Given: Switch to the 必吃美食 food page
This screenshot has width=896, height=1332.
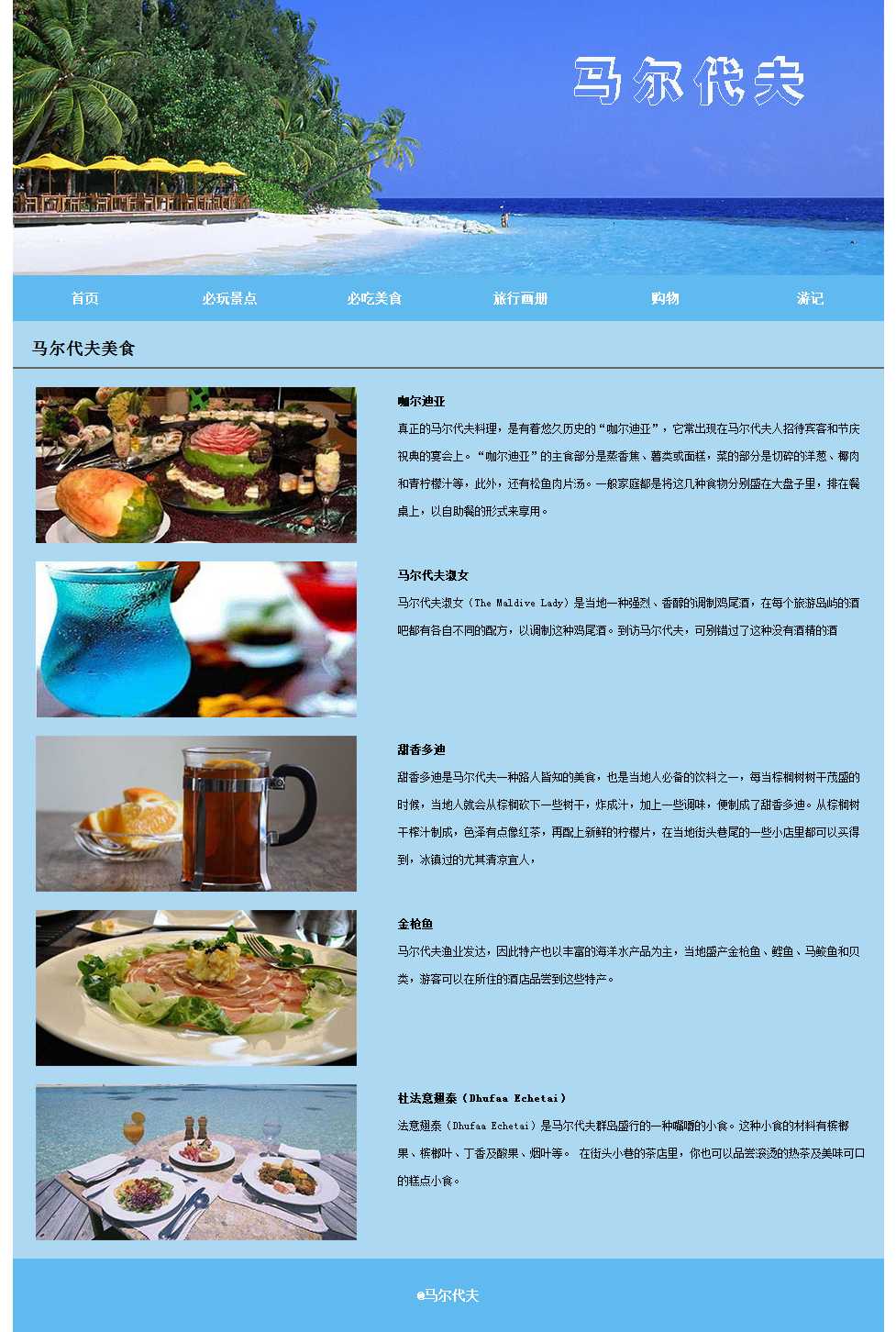Looking at the screenshot, I should click(x=374, y=298).
